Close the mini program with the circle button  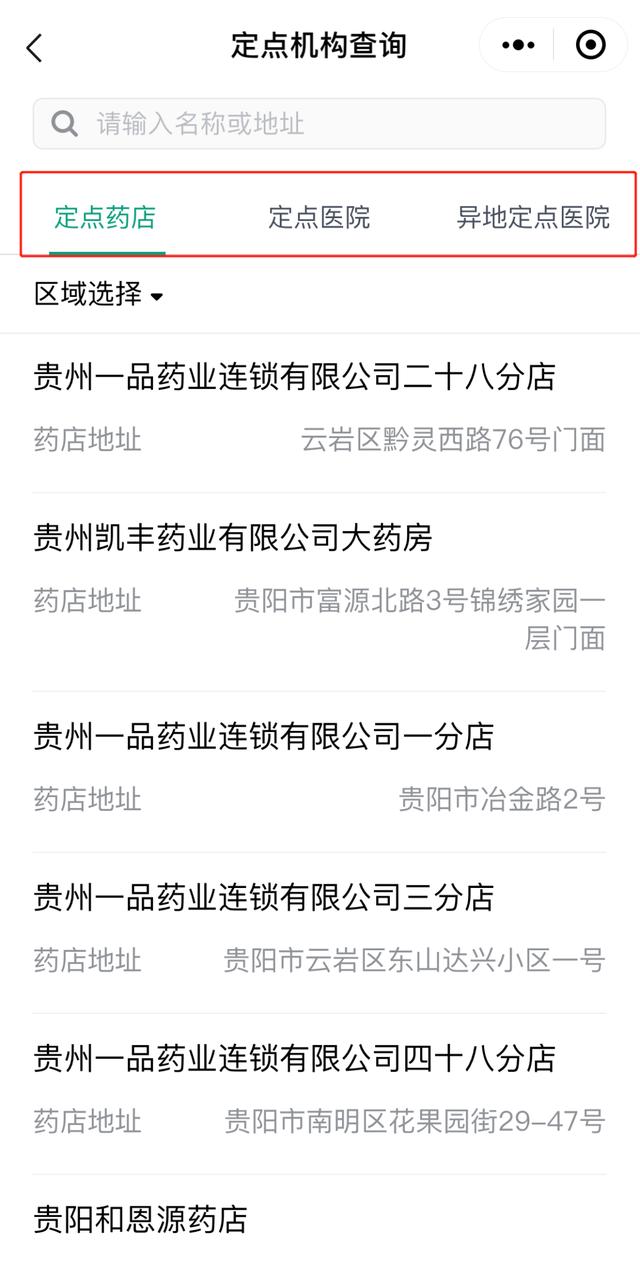pyautogui.click(x=591, y=45)
